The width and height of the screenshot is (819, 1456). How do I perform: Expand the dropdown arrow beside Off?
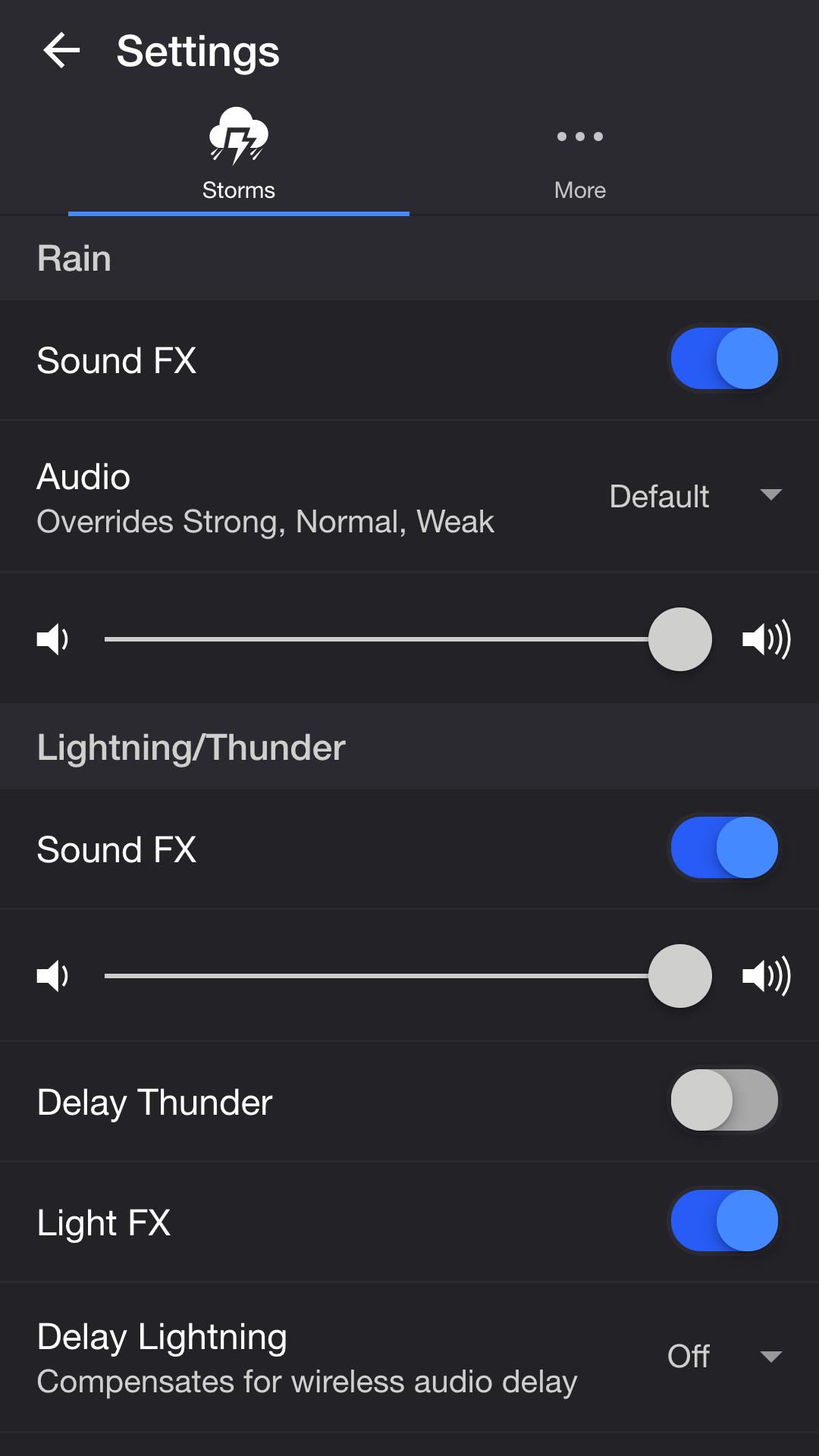pyautogui.click(x=772, y=1356)
